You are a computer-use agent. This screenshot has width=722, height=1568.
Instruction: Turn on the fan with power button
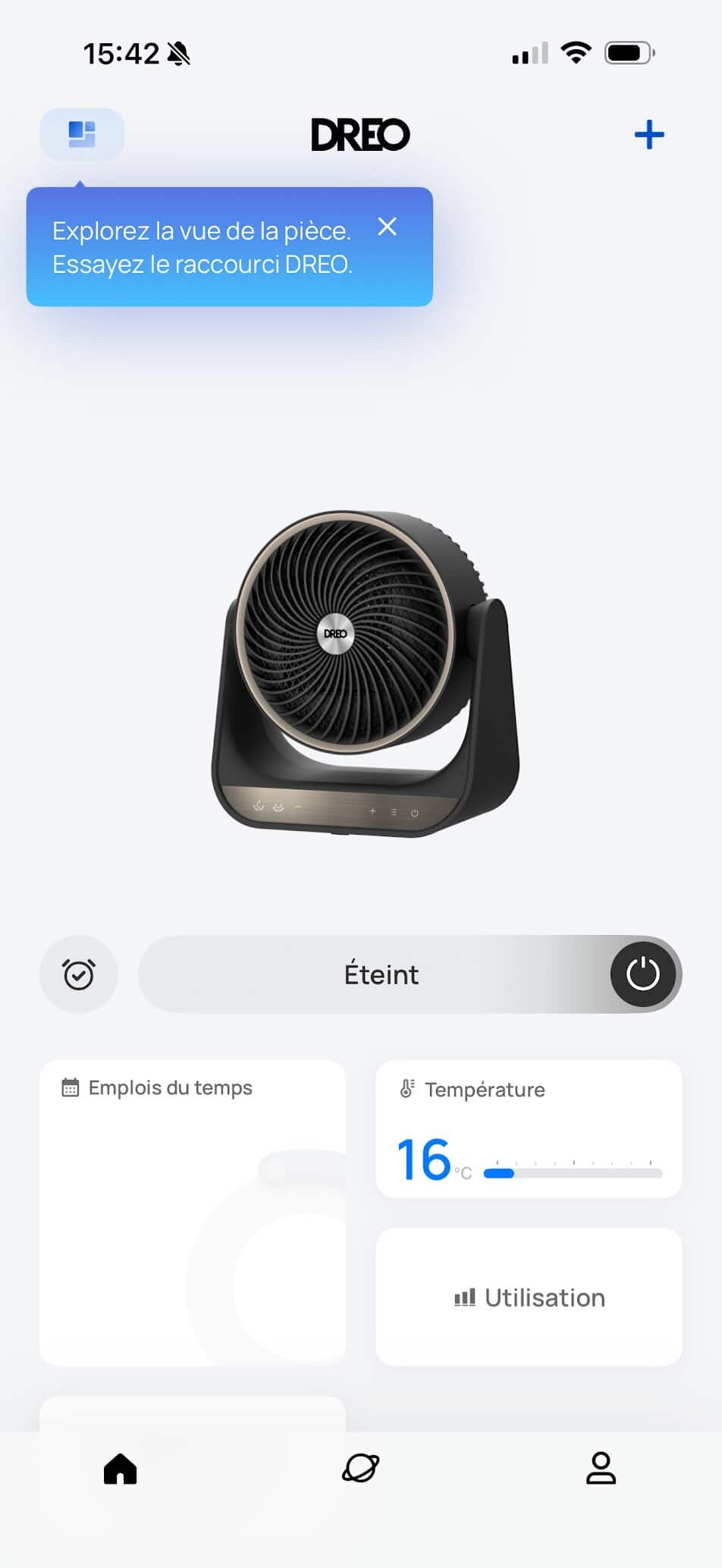(x=642, y=974)
